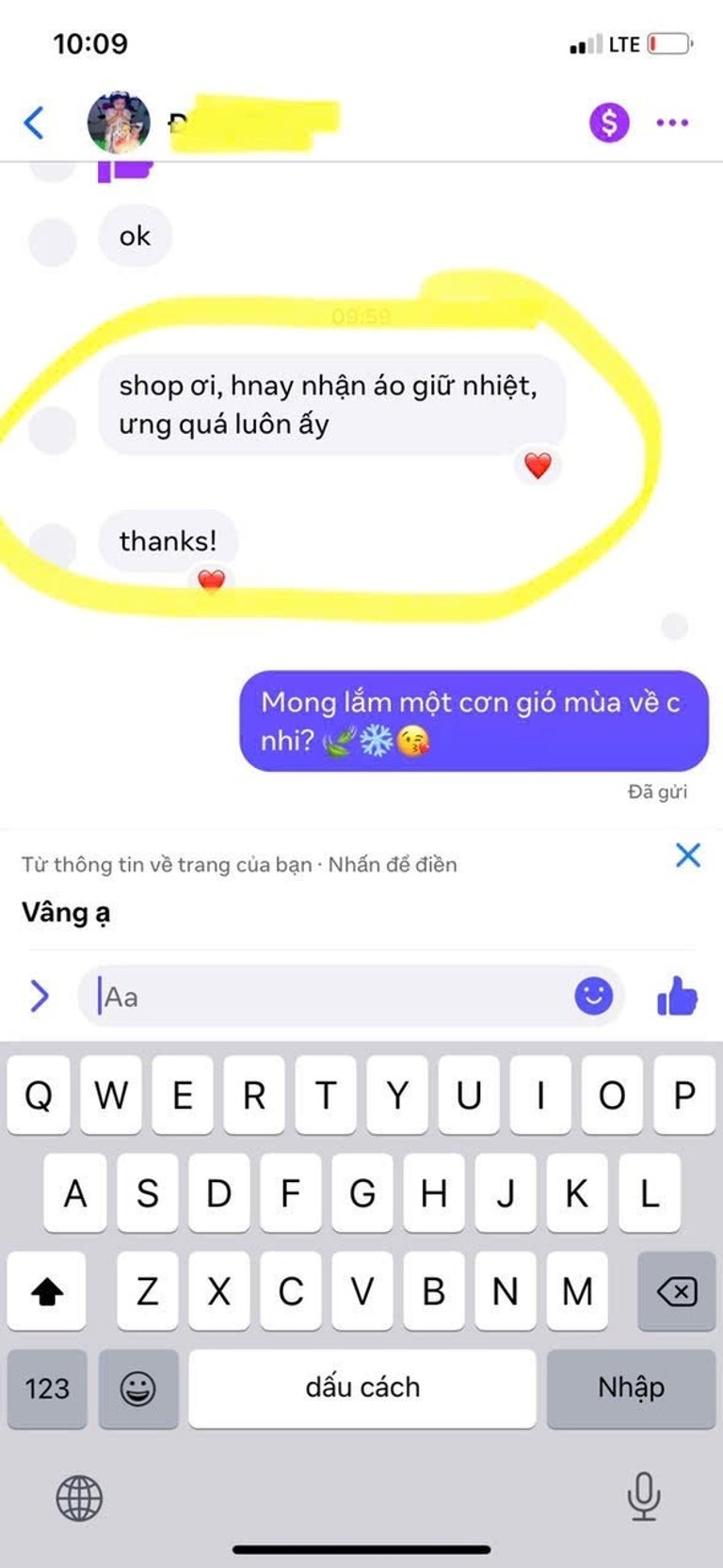
Task: Switch keyboard language with the globe icon
Action: click(x=79, y=1497)
